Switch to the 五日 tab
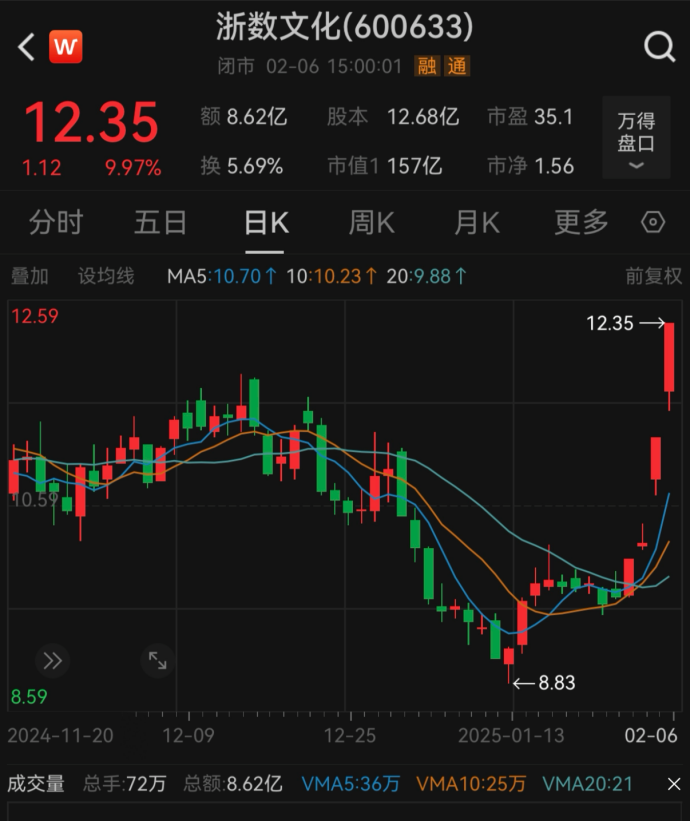The width and height of the screenshot is (690, 821). tap(160, 222)
